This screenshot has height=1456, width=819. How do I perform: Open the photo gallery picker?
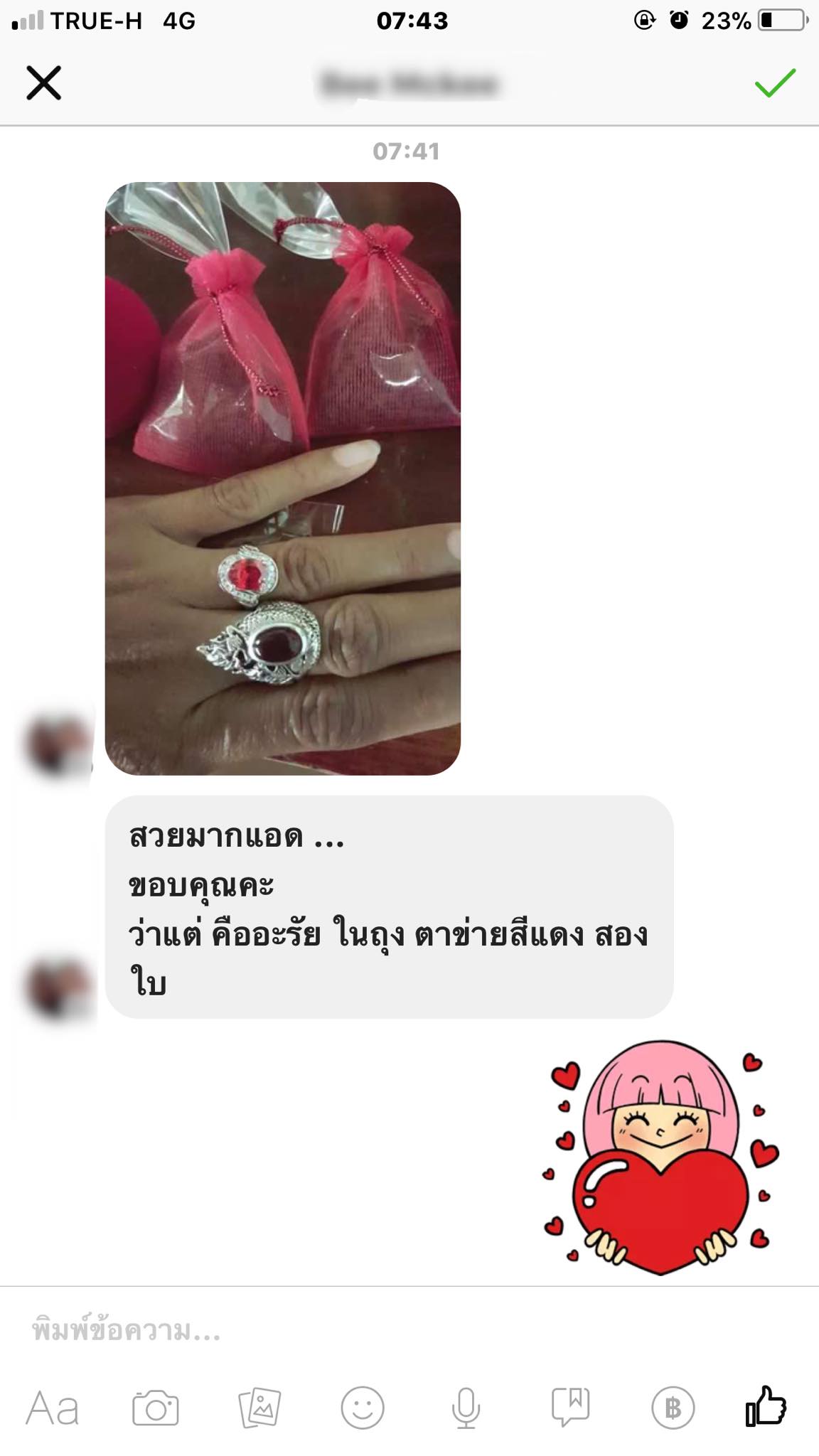pos(259,1408)
